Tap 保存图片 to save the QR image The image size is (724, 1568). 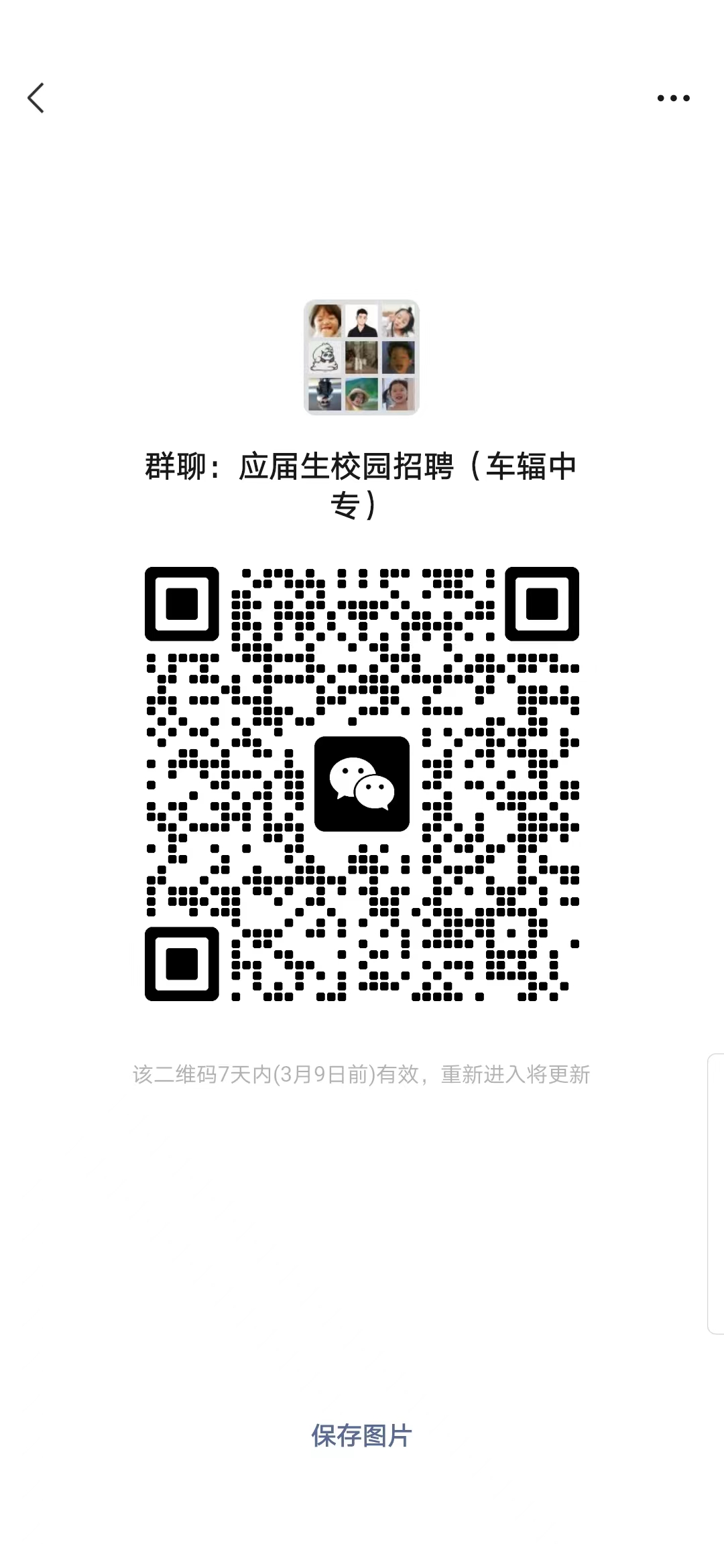(x=361, y=1435)
